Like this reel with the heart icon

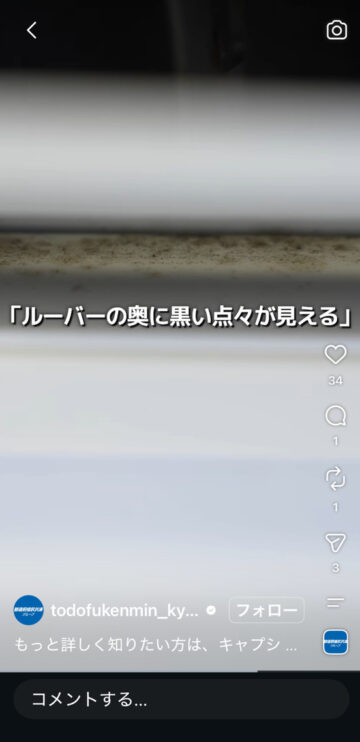[x=335, y=354]
